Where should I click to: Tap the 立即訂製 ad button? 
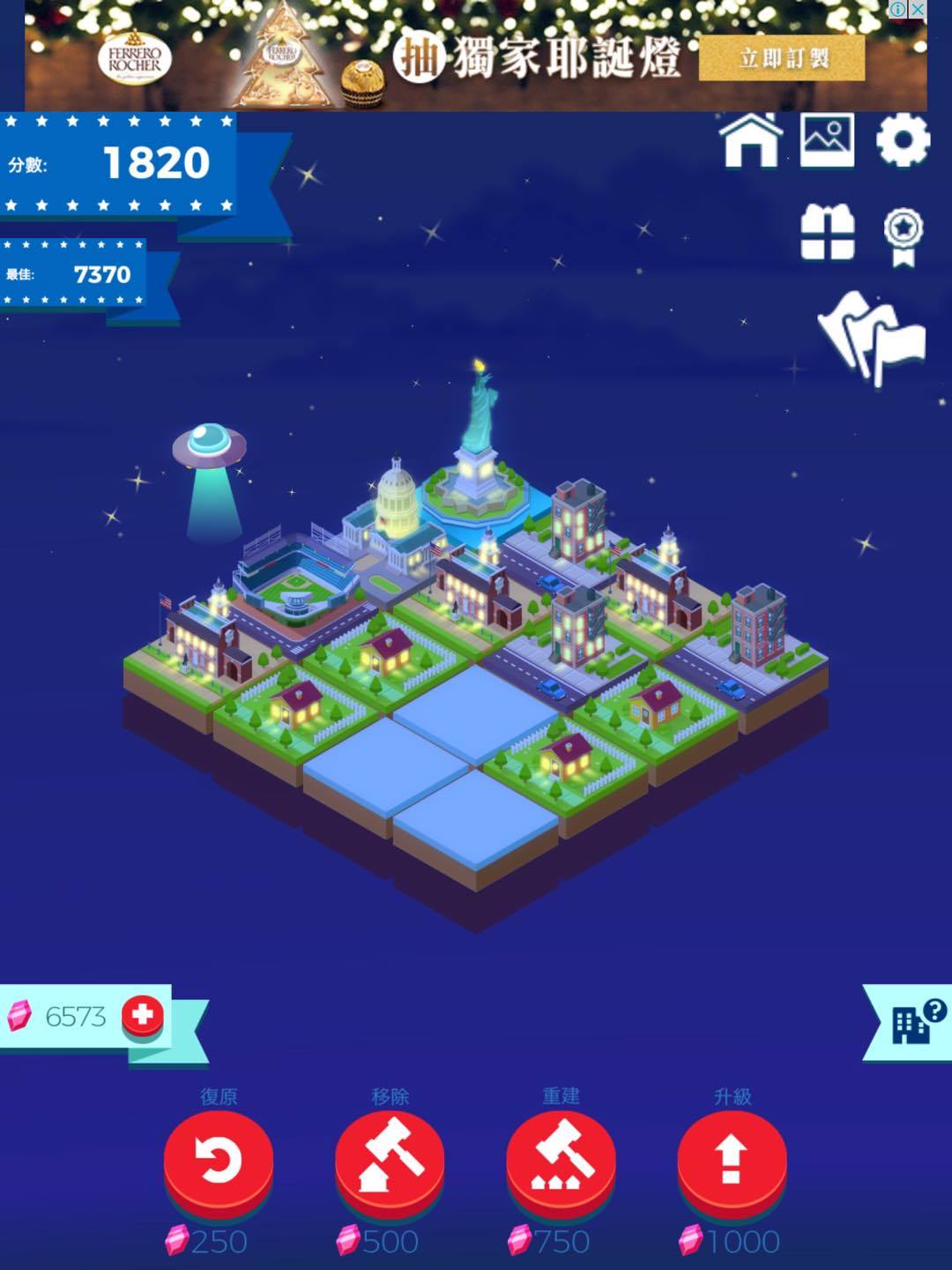pyautogui.click(x=782, y=58)
